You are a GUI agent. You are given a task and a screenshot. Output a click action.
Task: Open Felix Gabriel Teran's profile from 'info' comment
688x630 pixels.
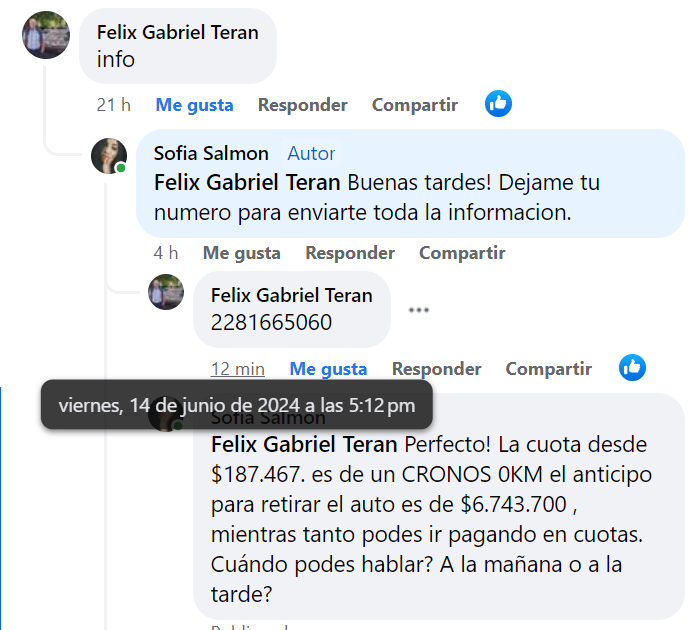[x=177, y=32]
